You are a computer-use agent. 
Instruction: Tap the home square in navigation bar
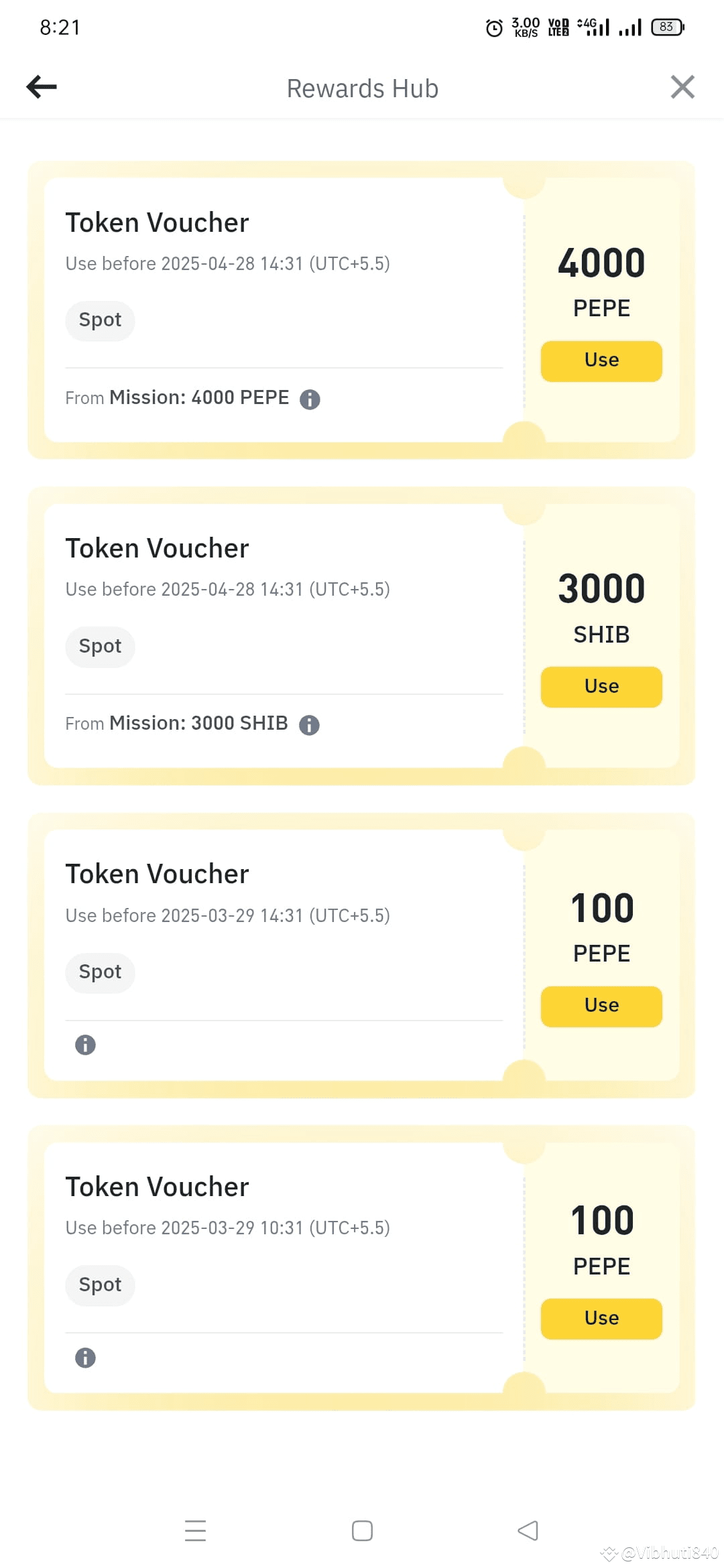tap(361, 1530)
